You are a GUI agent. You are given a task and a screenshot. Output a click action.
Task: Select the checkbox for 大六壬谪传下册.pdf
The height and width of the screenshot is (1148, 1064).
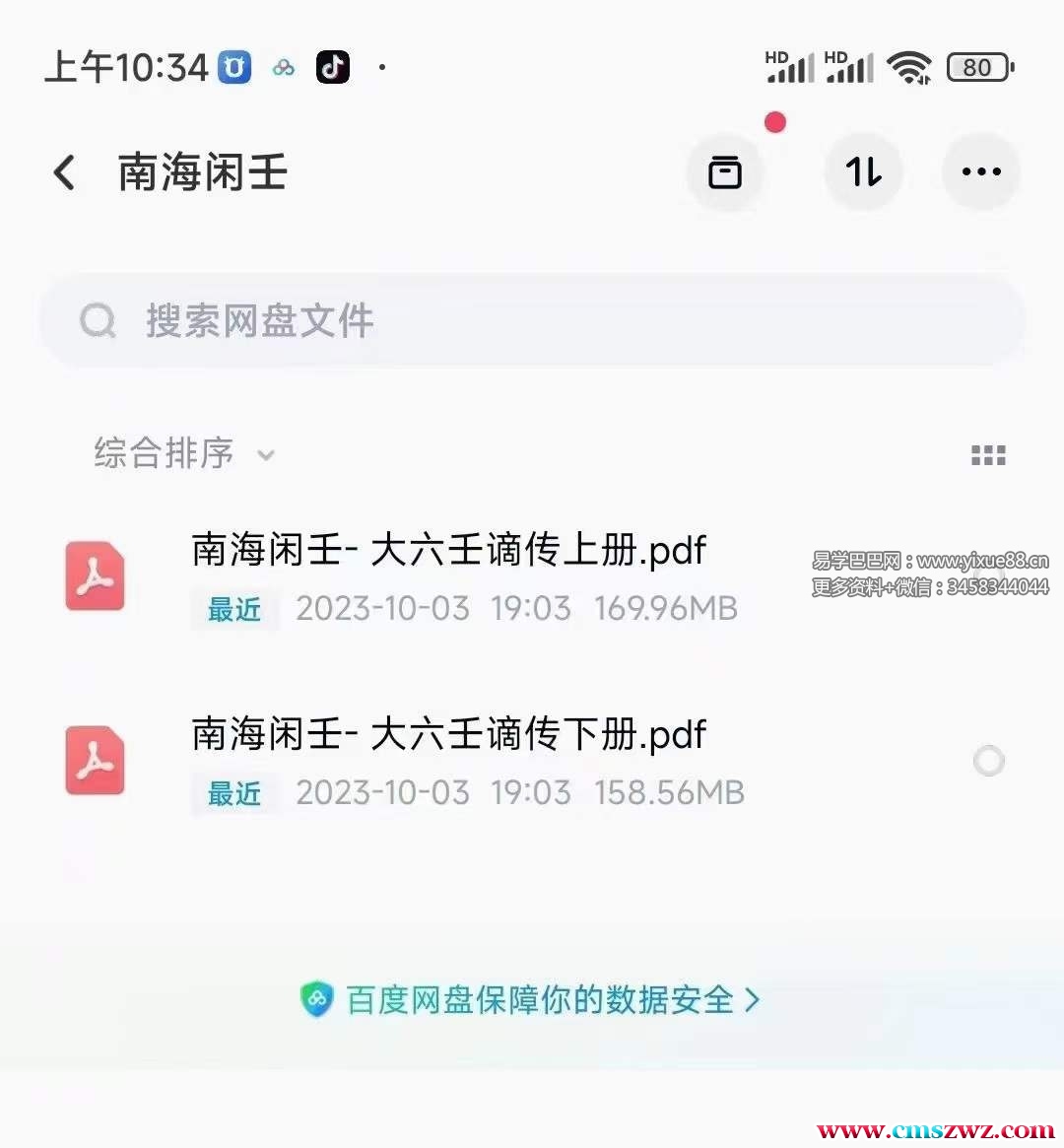pyautogui.click(x=988, y=761)
